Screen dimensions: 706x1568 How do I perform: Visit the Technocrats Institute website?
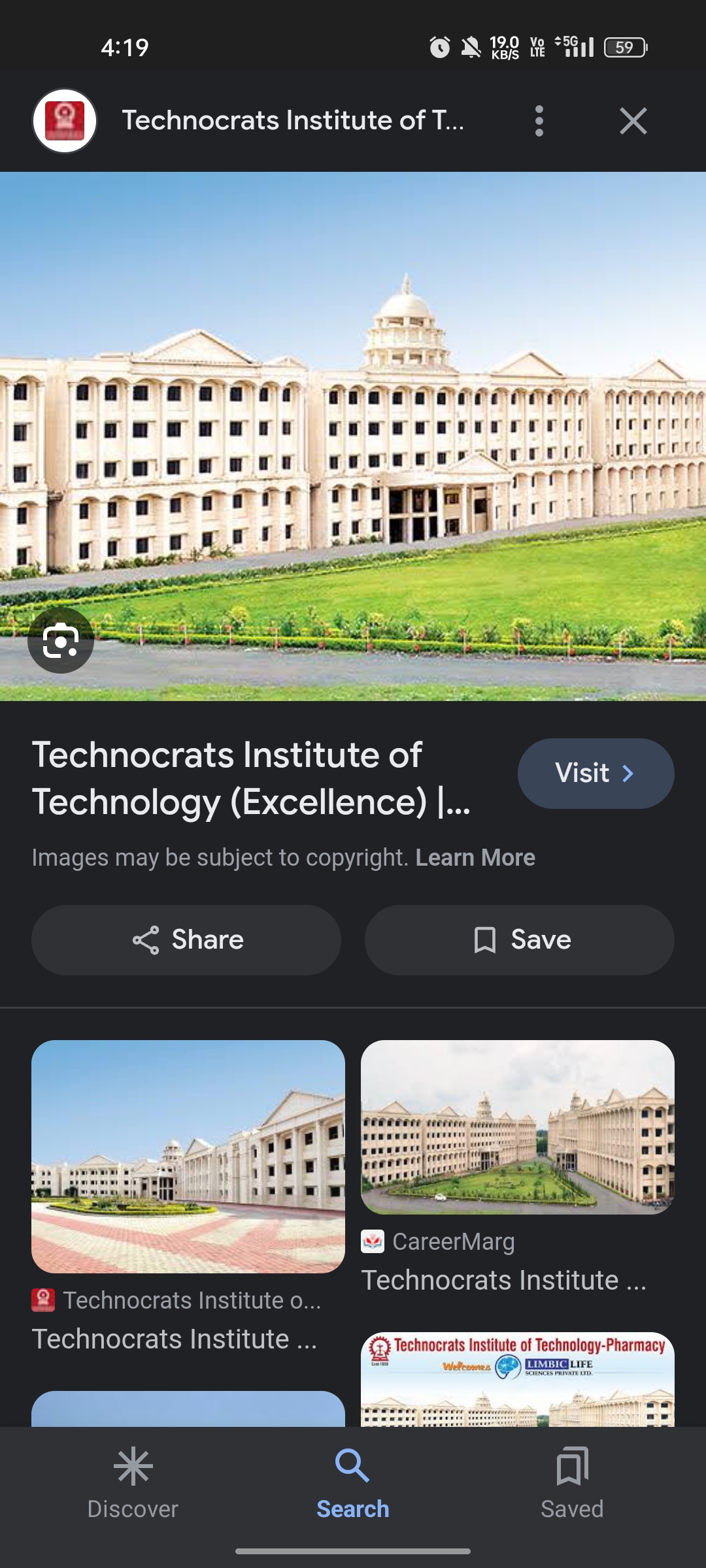596,773
